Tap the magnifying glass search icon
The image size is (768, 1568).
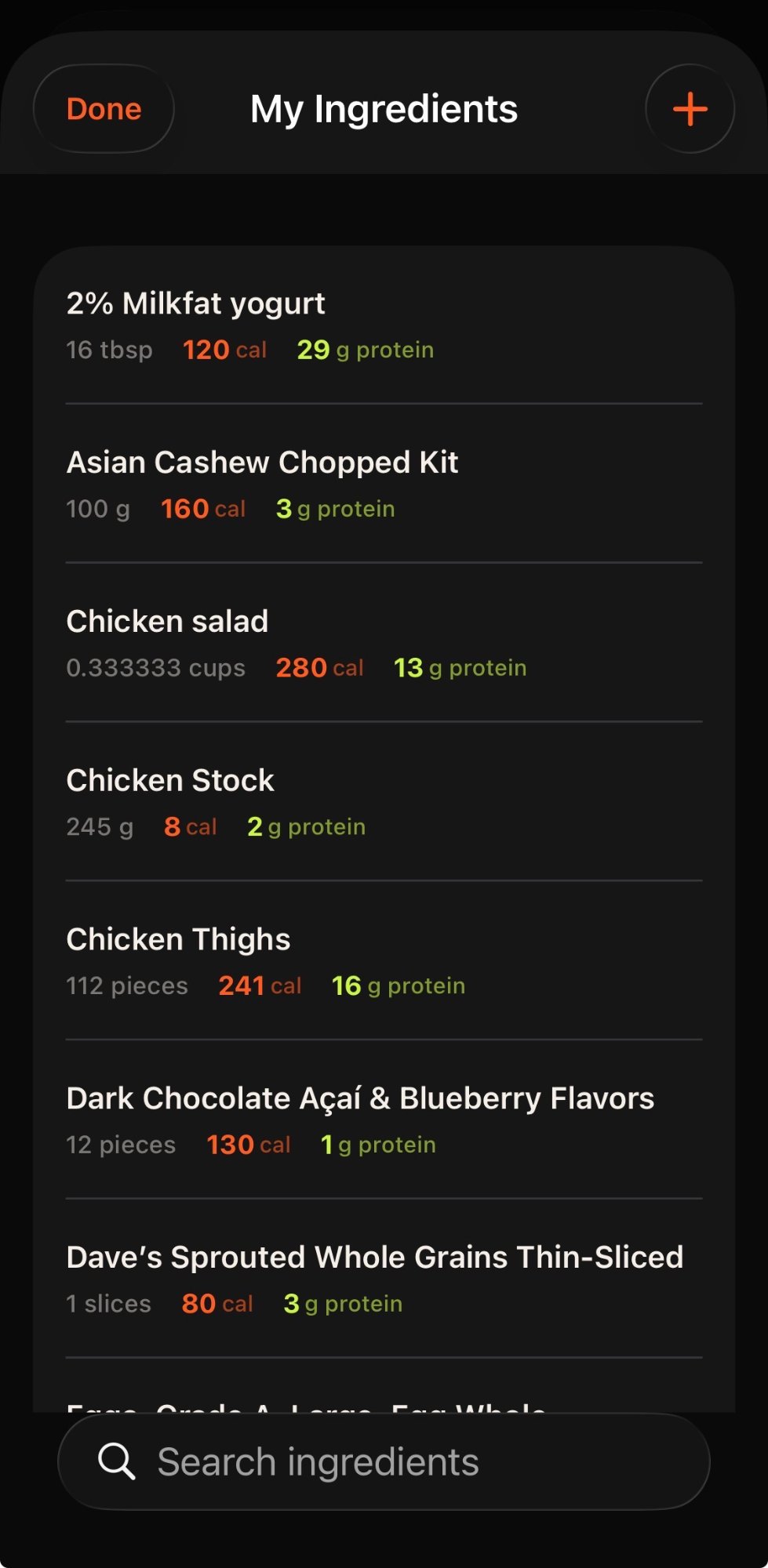pyautogui.click(x=118, y=1460)
